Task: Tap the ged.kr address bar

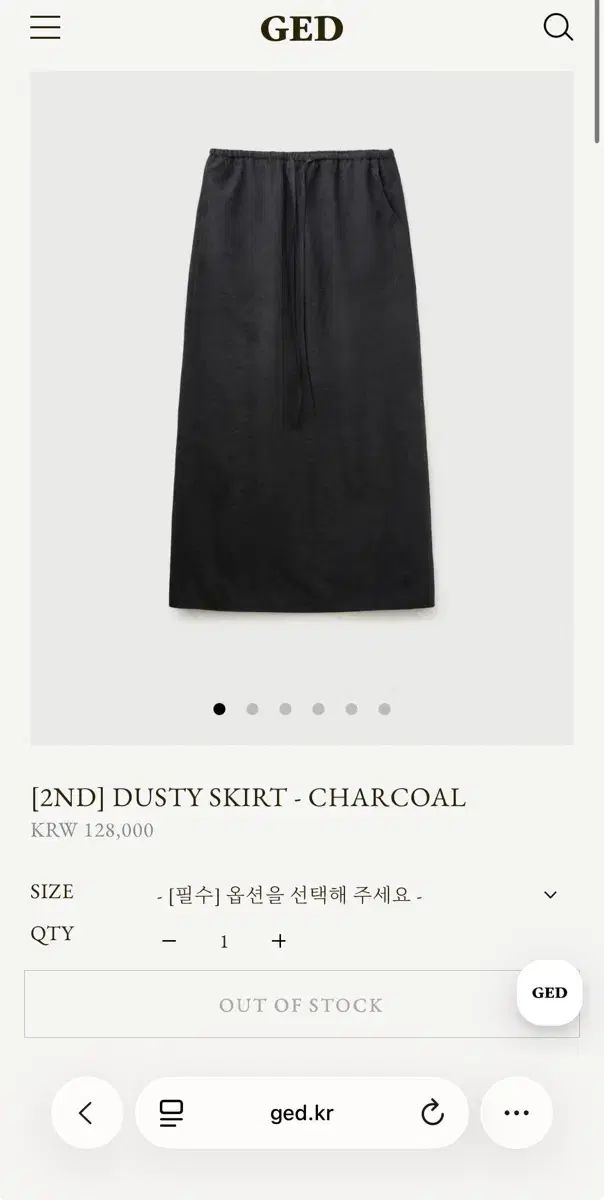Action: point(301,1113)
